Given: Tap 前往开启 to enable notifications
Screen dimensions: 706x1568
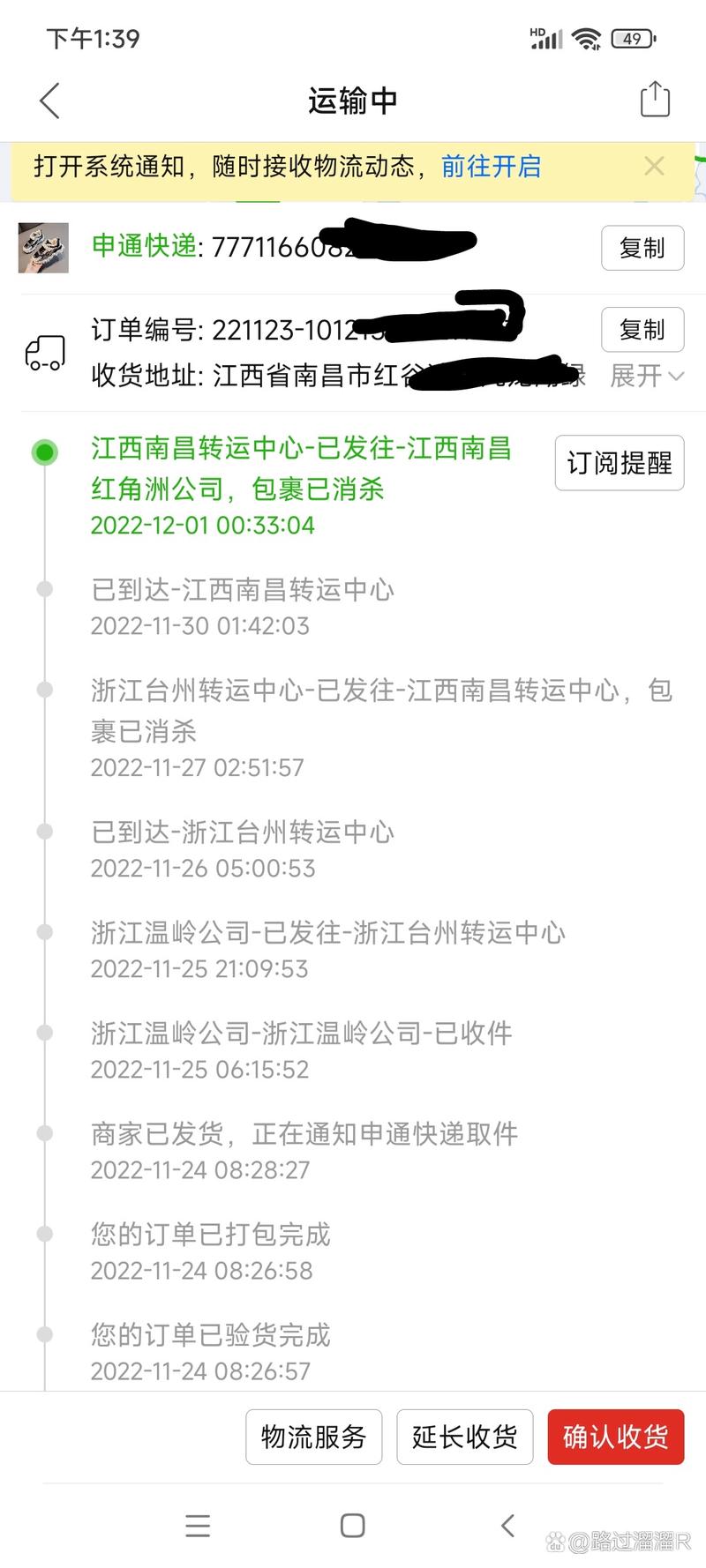Looking at the screenshot, I should (x=491, y=166).
